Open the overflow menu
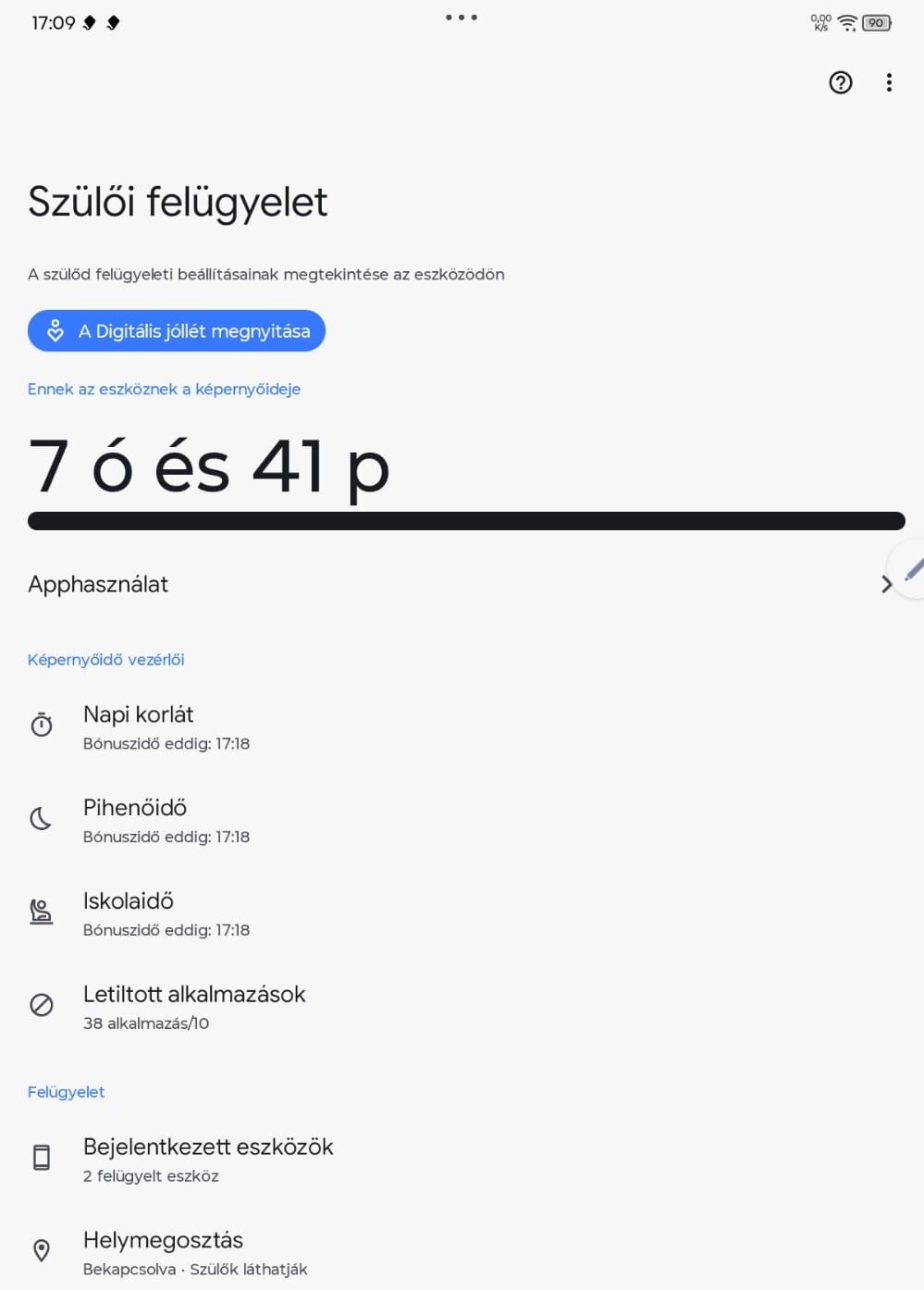Screen dimensions: 924x1290 pyautogui.click(x=889, y=82)
